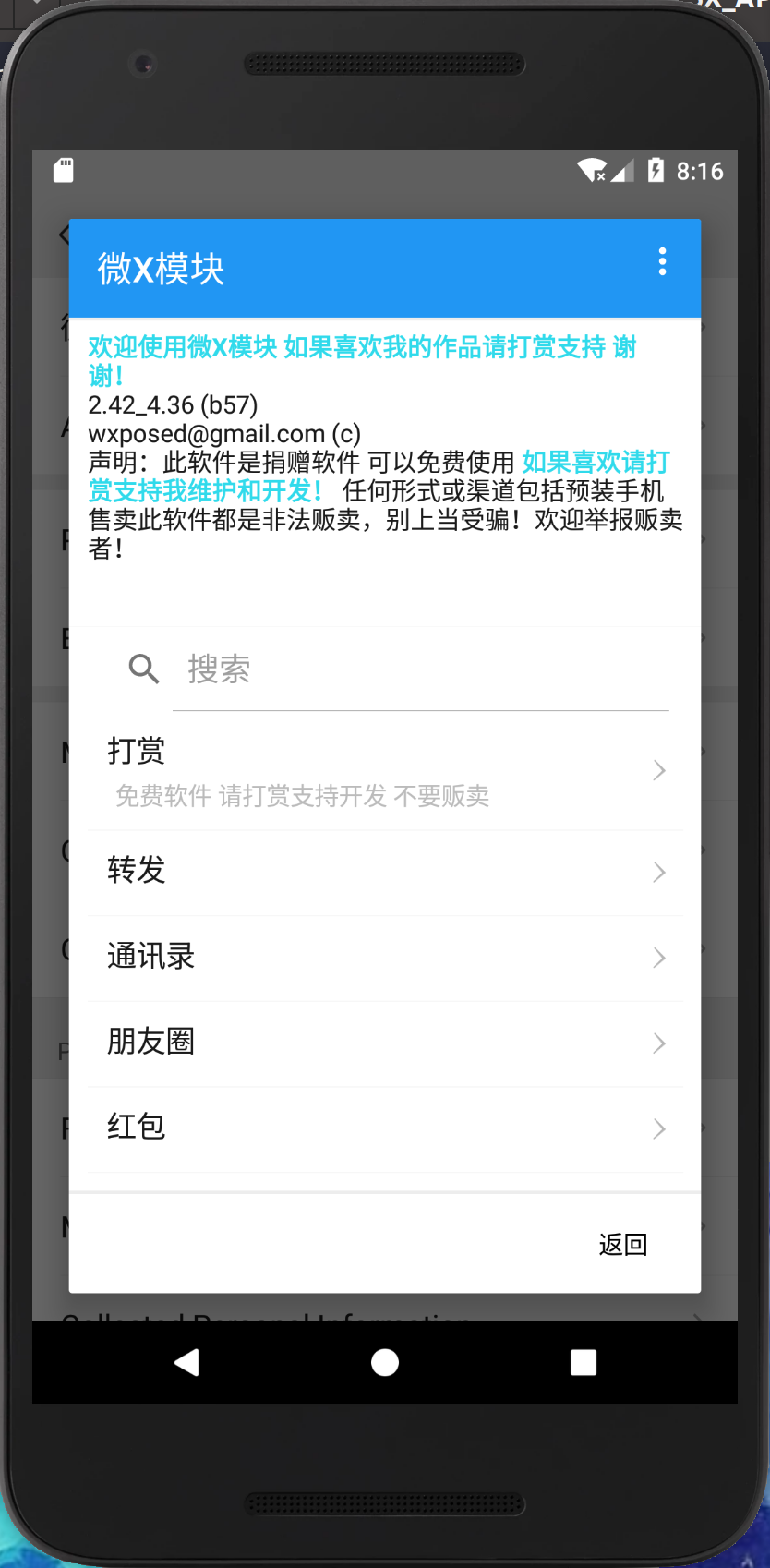Open the 朋友圈 settings row
770x1568 pixels.
click(x=385, y=1042)
